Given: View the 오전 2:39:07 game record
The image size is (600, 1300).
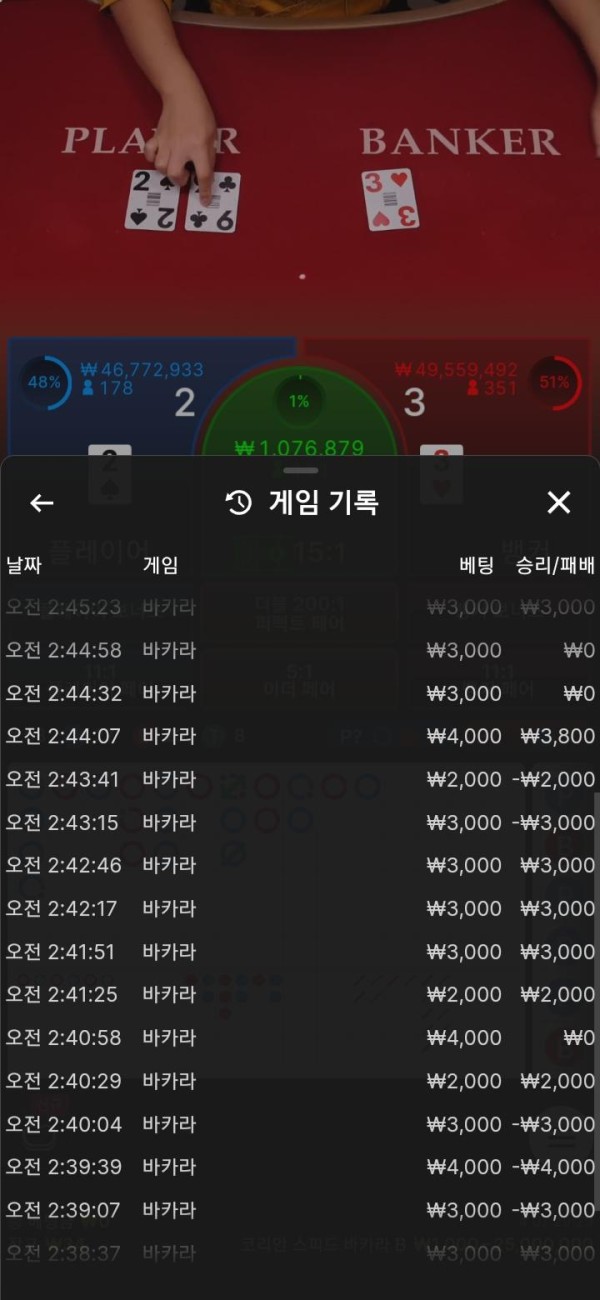Looking at the screenshot, I should point(300,1210).
